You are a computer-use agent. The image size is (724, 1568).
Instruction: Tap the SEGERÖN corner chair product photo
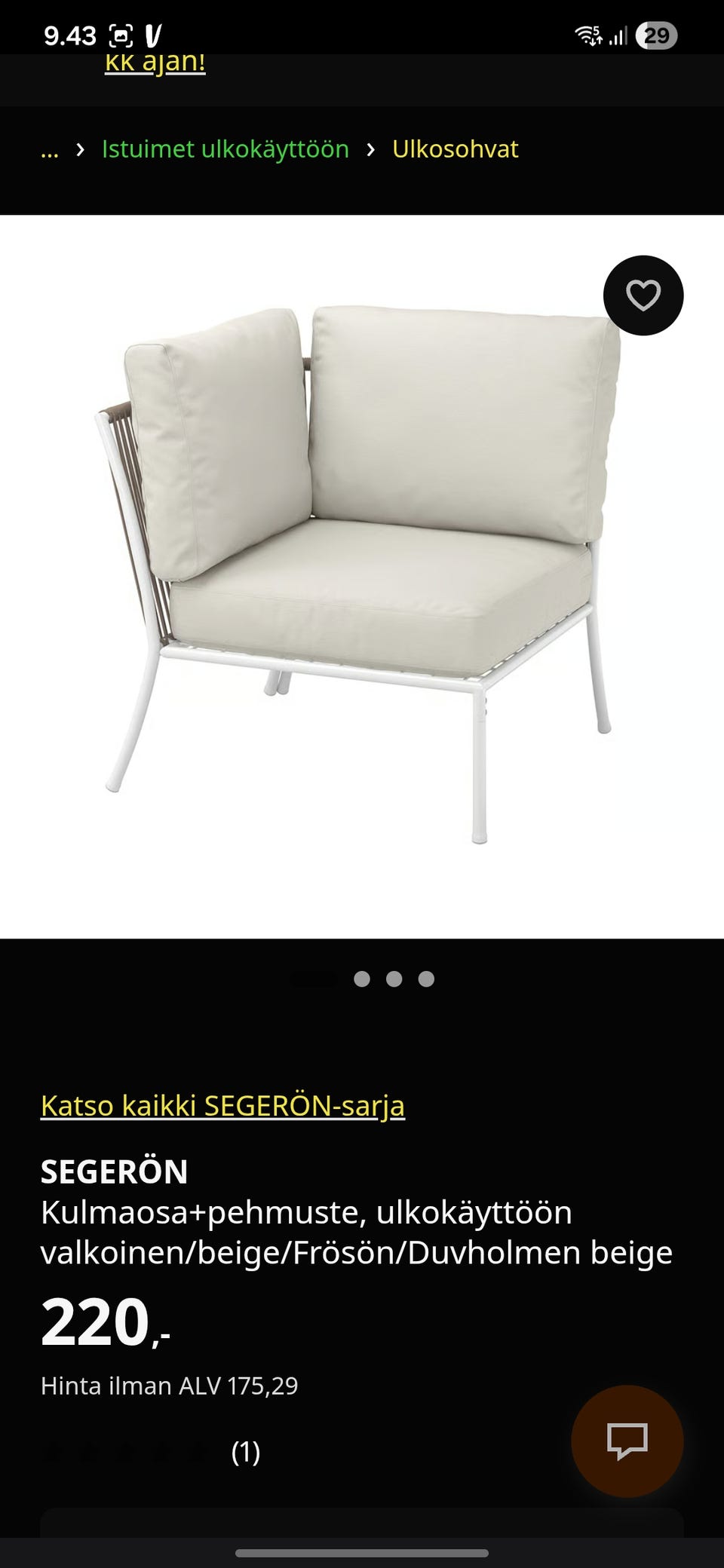[x=362, y=573]
